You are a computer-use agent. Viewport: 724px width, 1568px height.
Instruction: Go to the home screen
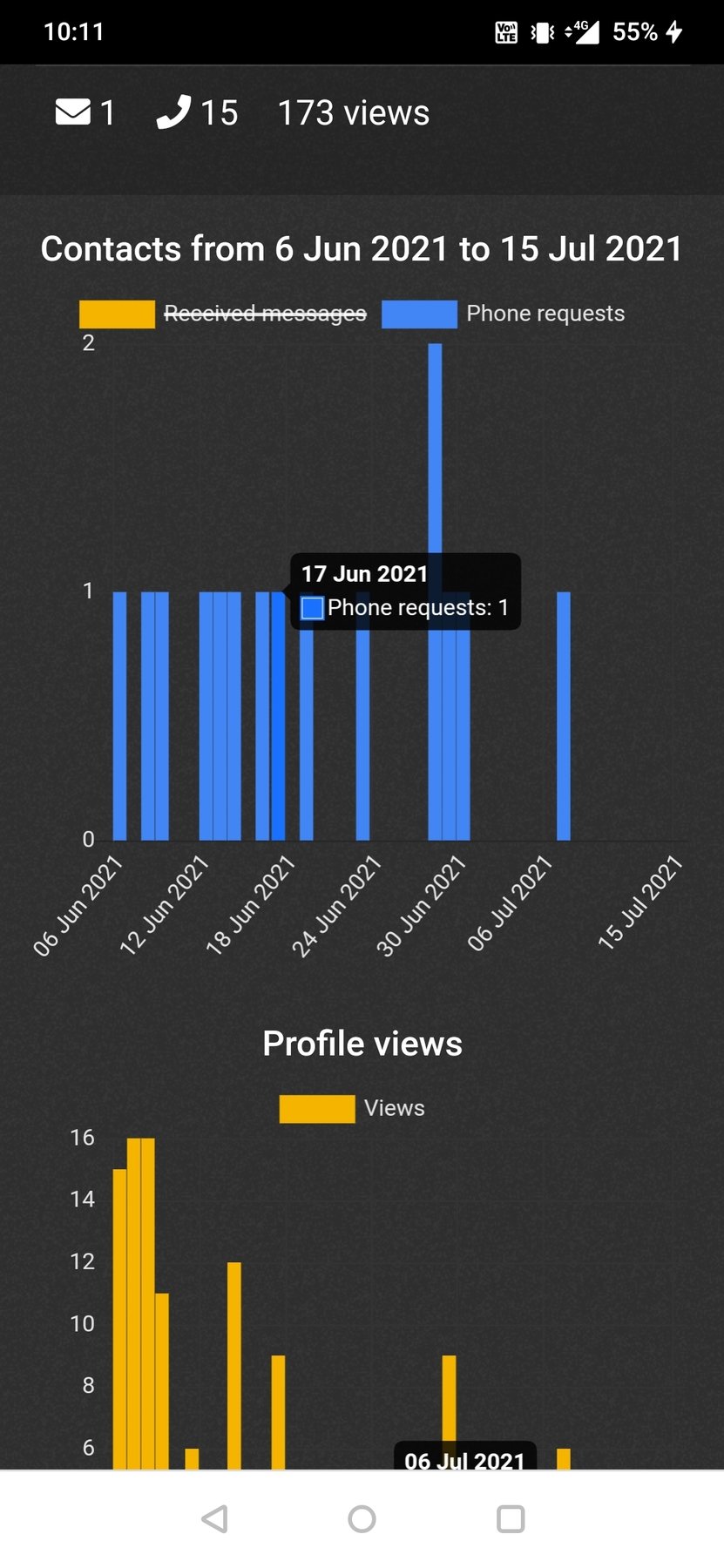362,1518
